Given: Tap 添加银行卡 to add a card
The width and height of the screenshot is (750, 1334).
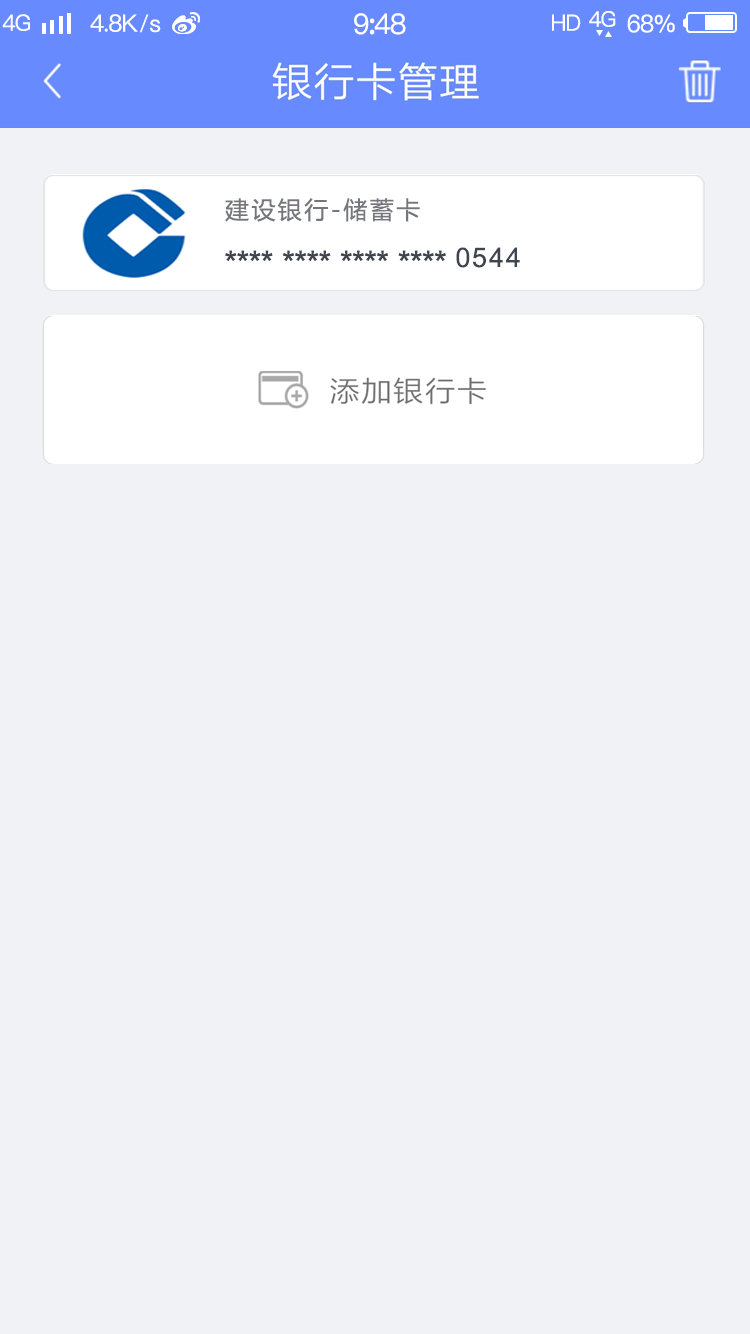Looking at the screenshot, I should pyautogui.click(x=374, y=390).
